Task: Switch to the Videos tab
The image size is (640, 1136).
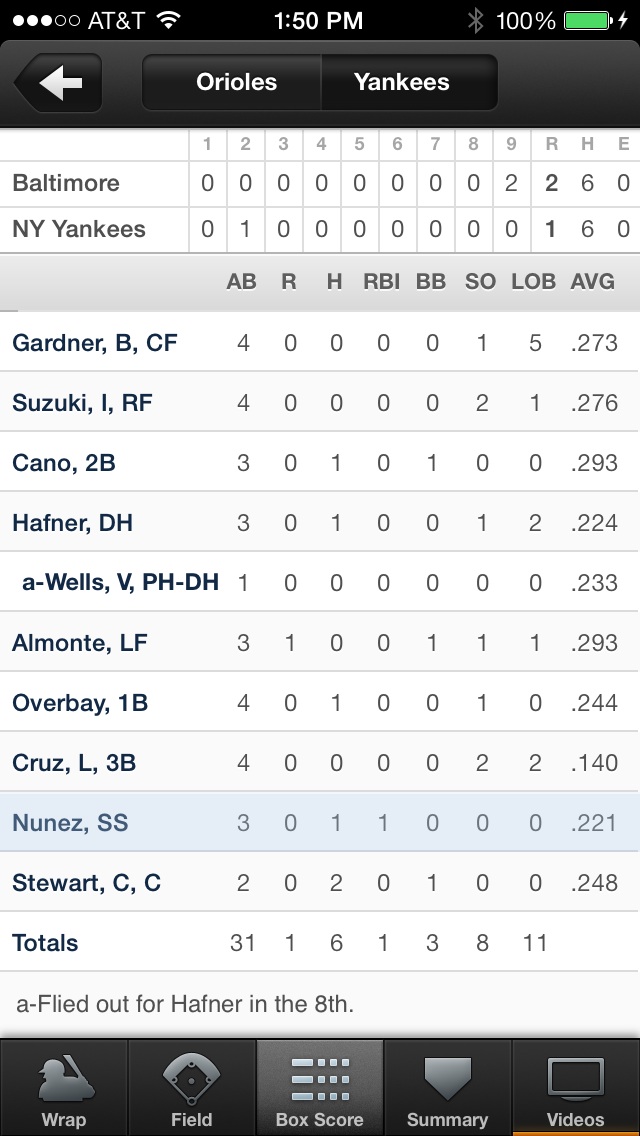Action: coord(575,1087)
